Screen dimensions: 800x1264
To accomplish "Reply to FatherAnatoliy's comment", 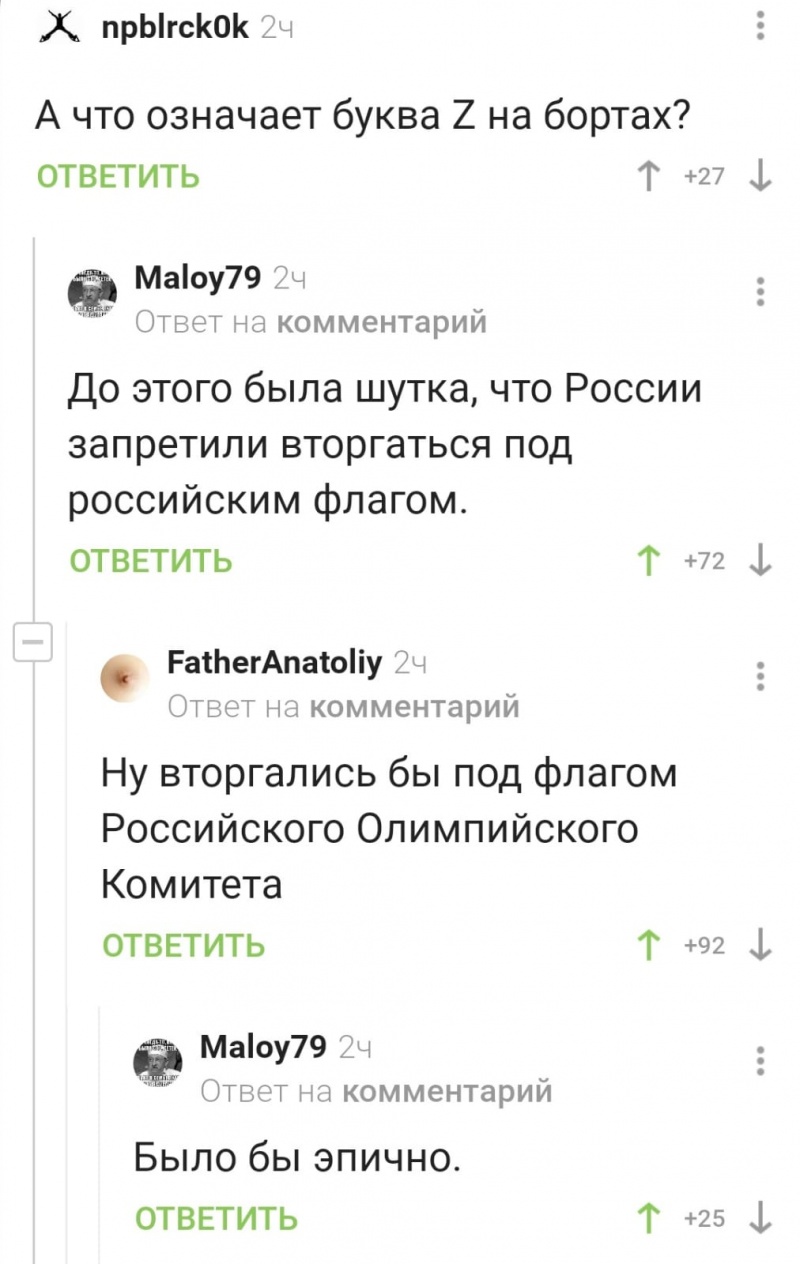I will 183,945.
